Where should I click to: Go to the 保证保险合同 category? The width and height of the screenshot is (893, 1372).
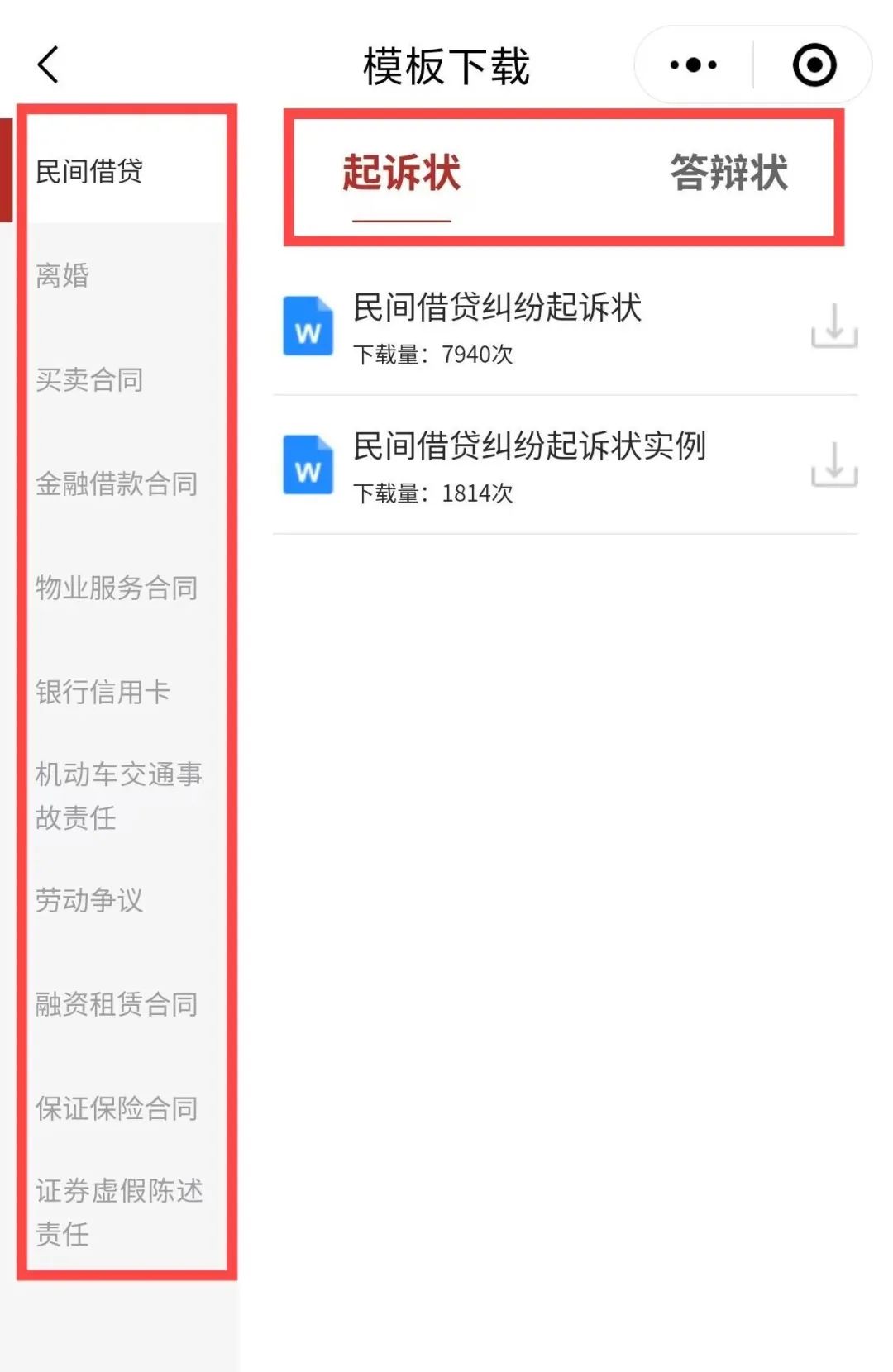pos(117,1108)
